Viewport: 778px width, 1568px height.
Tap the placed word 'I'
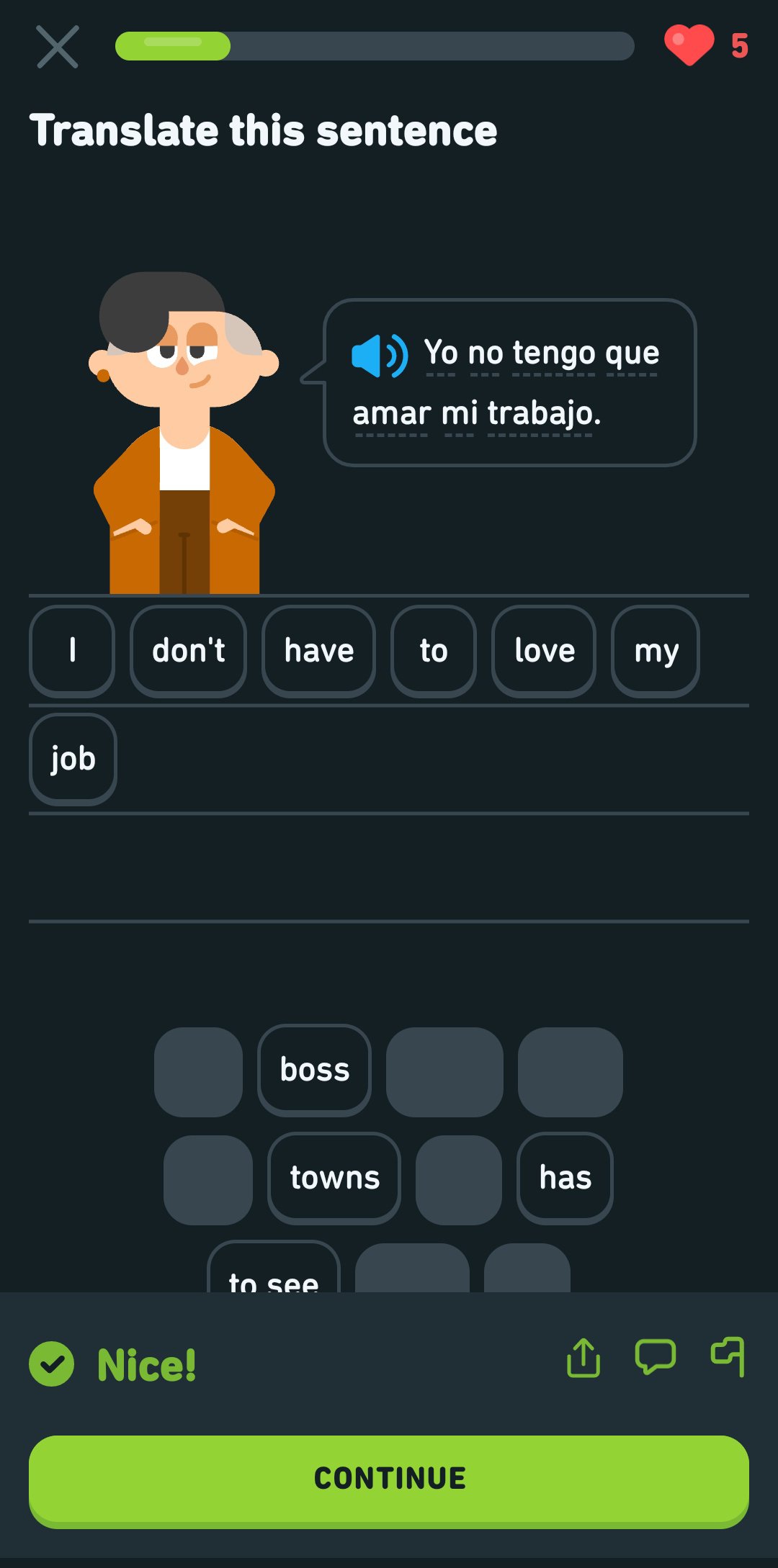[x=72, y=652]
